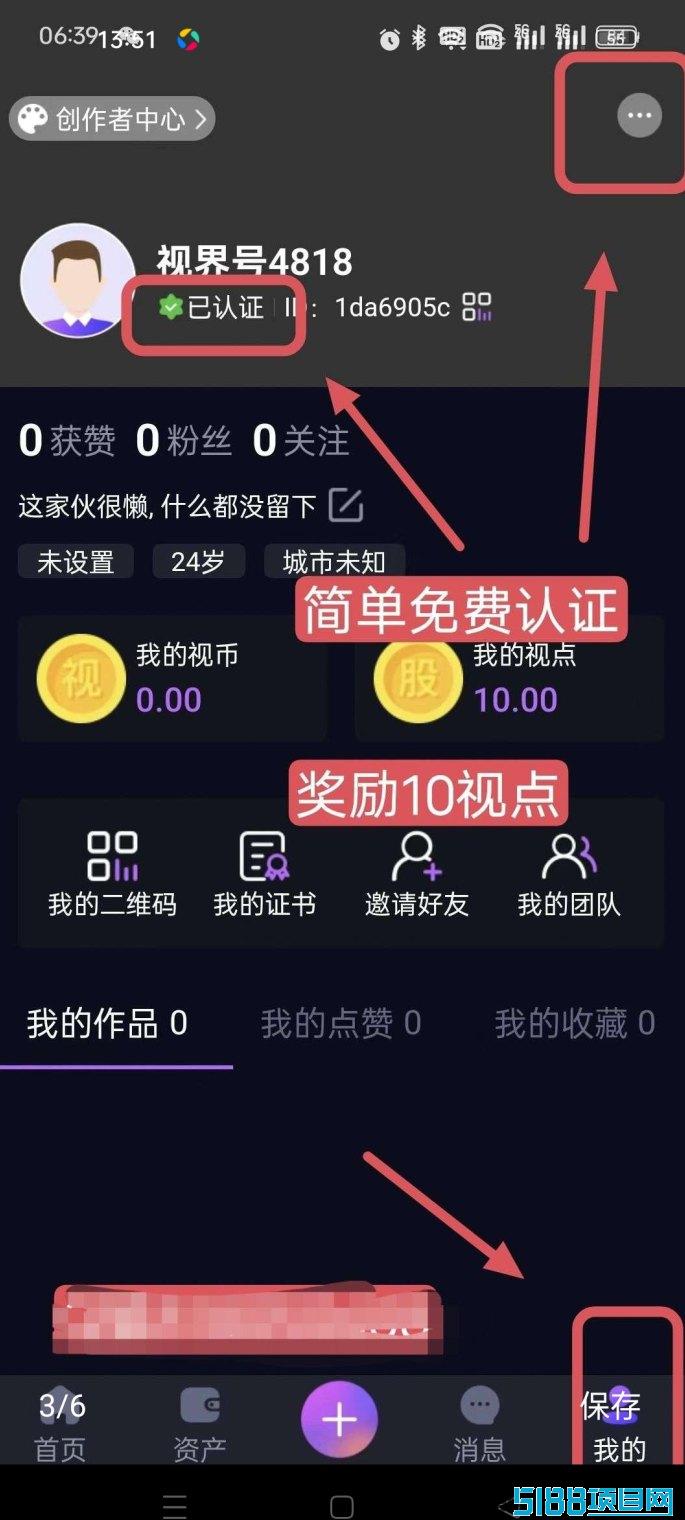The height and width of the screenshot is (1520, 685).
Task: Go to 首页 in bottom navigation
Action: (x=61, y=1423)
